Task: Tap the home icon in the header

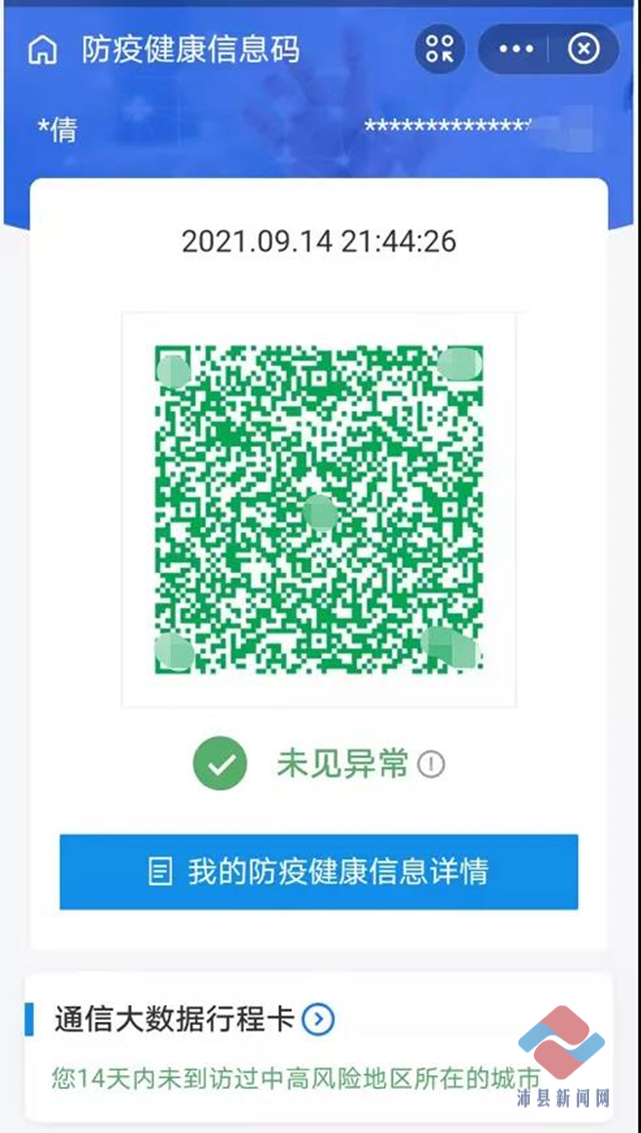Action: point(43,50)
